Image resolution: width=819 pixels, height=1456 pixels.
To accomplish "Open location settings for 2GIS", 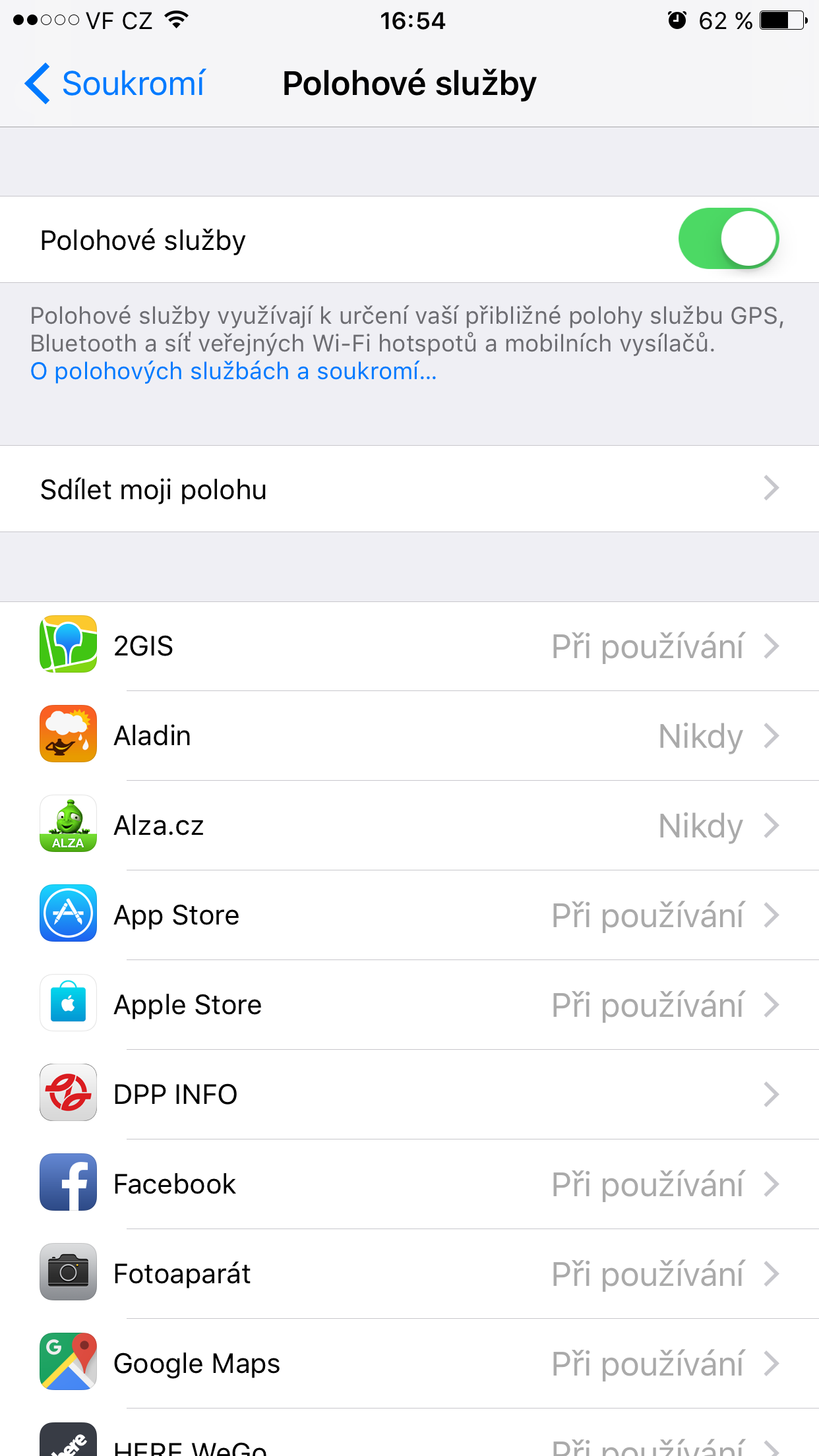I will click(x=409, y=646).
